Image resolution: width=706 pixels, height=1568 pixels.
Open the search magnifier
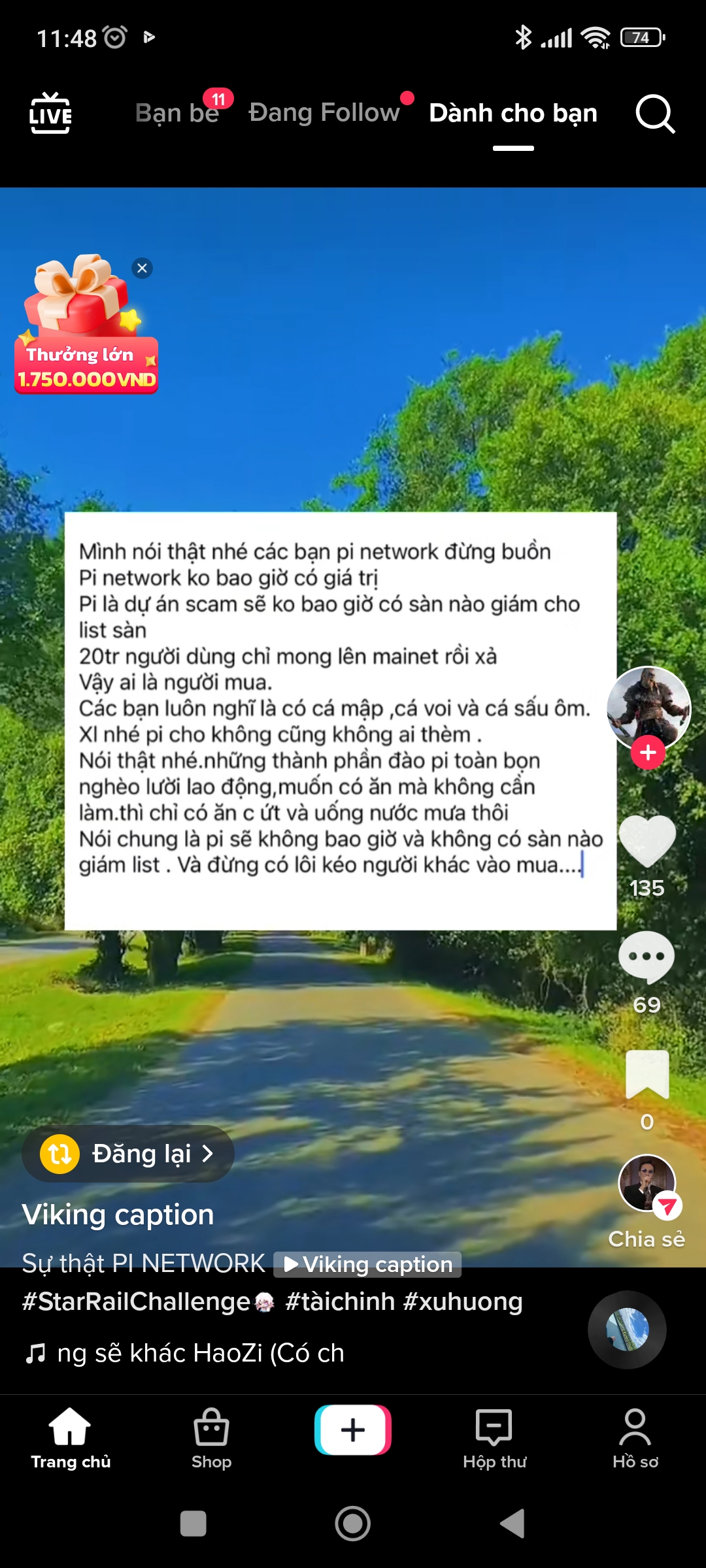[654, 114]
